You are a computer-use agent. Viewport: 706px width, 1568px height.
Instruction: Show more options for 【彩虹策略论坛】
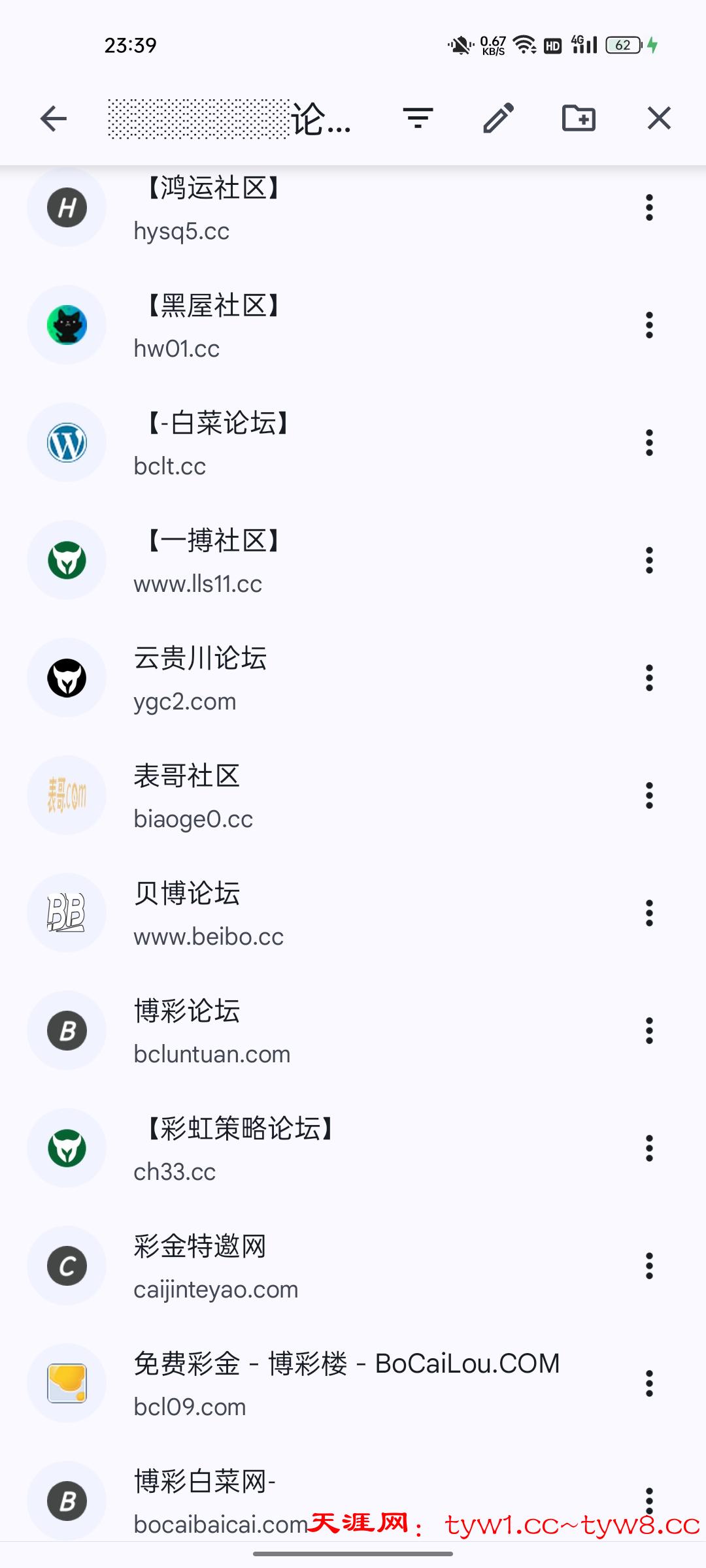[x=649, y=1149]
